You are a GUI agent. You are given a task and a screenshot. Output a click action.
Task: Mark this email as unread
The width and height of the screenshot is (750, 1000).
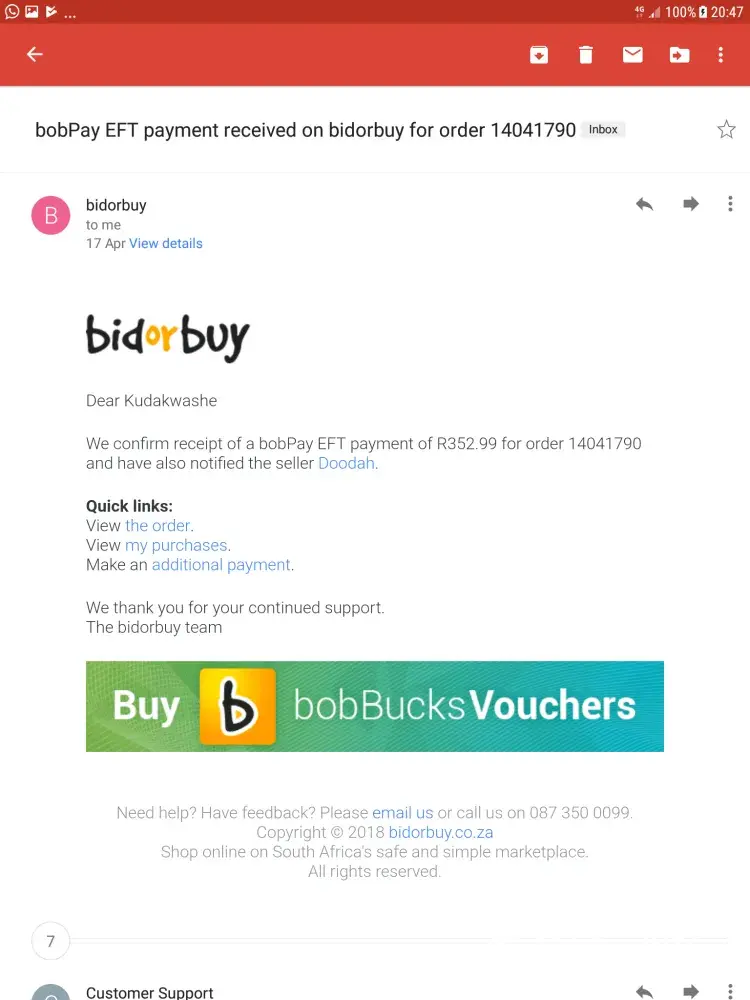633,55
